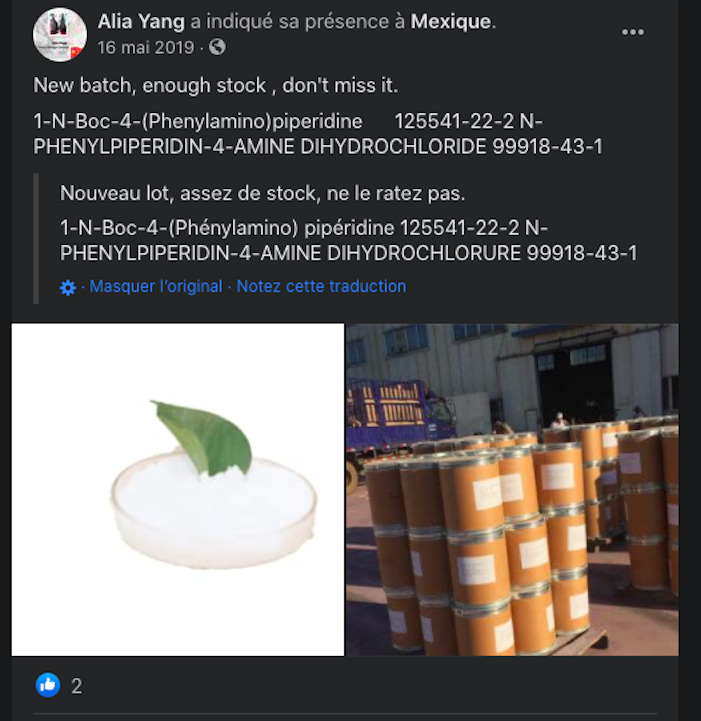
Task: Open the post's three-dot options menu
Action: tap(633, 32)
